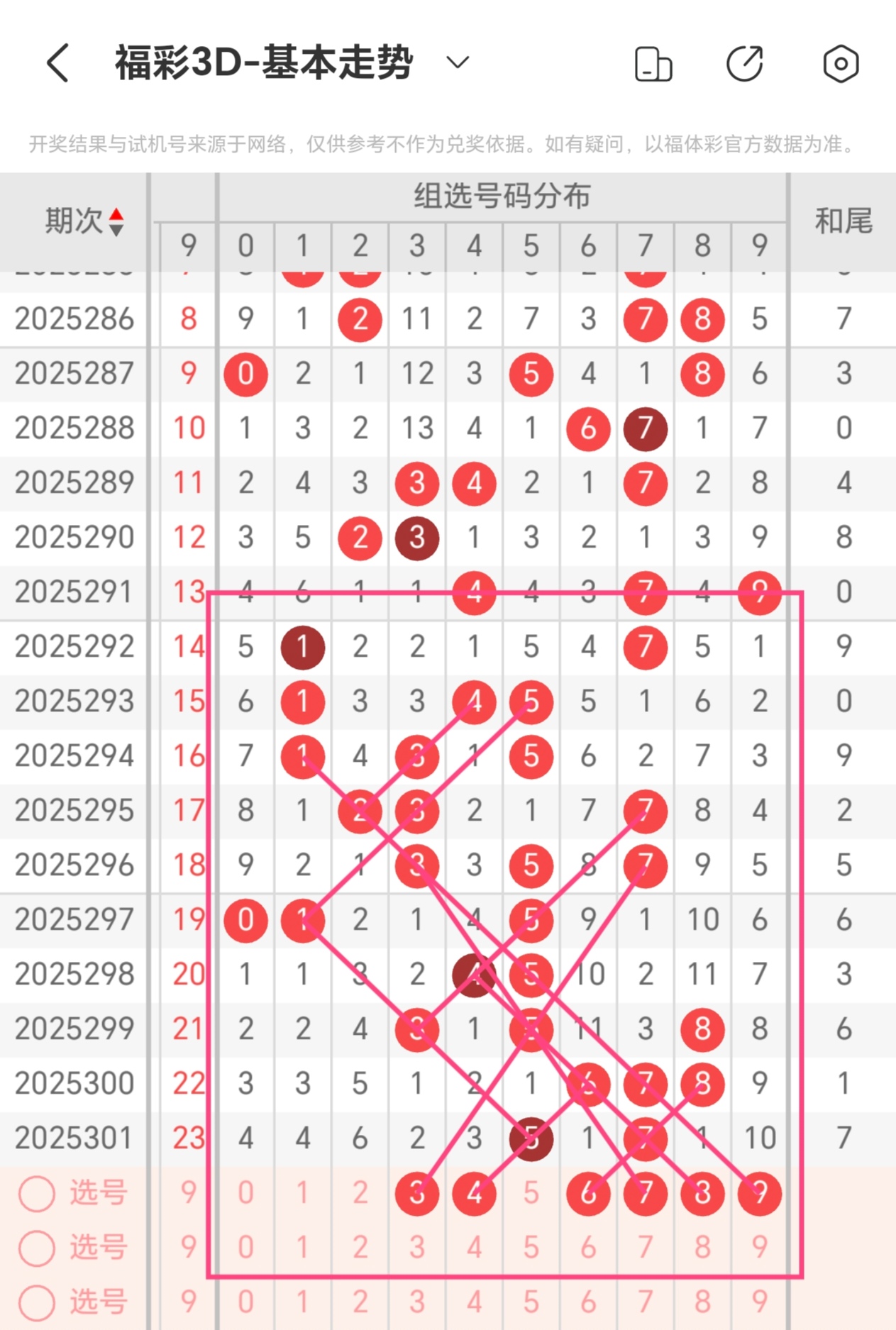Select the topmost 选号 radio circle
The image size is (896, 1330).
coord(37,1193)
